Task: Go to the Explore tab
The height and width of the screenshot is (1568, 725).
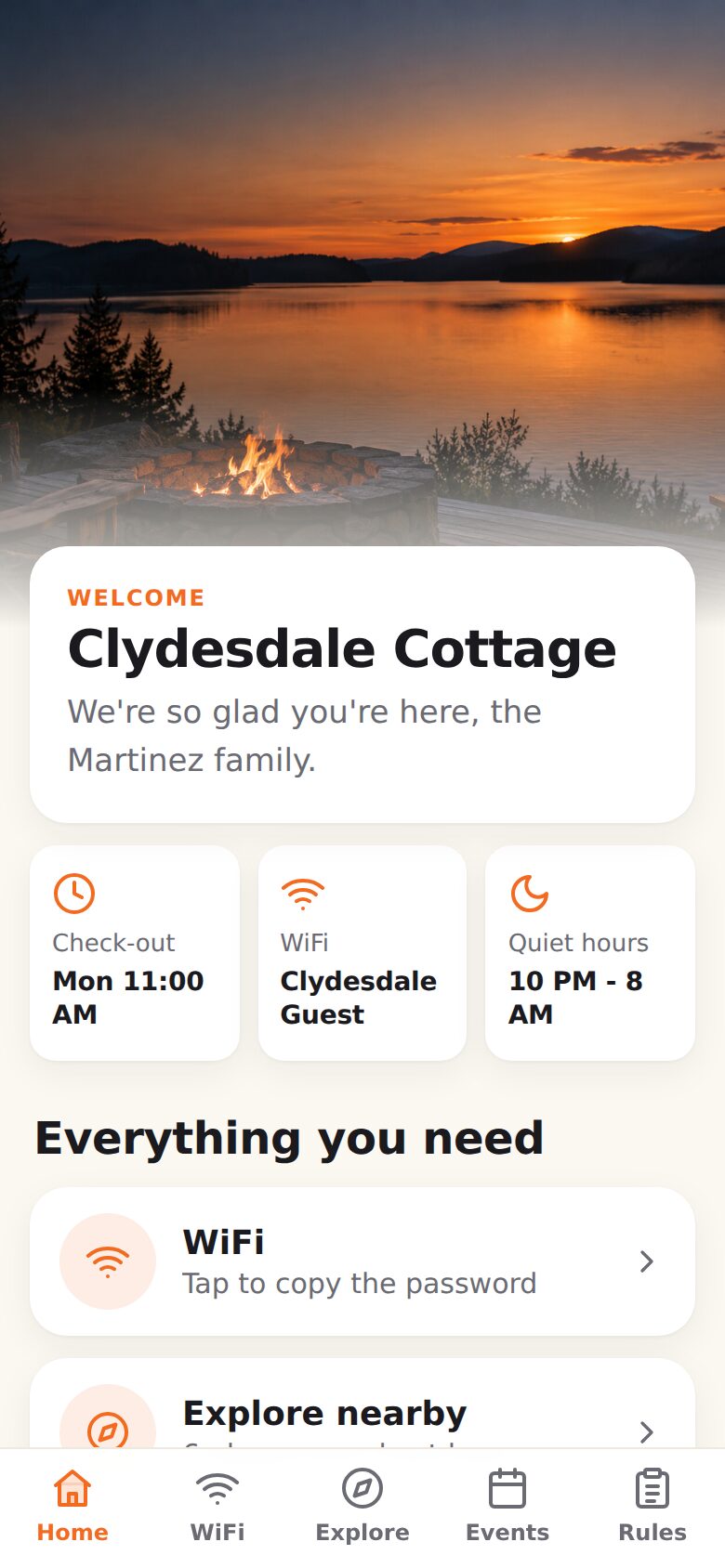Action: pos(362,1507)
